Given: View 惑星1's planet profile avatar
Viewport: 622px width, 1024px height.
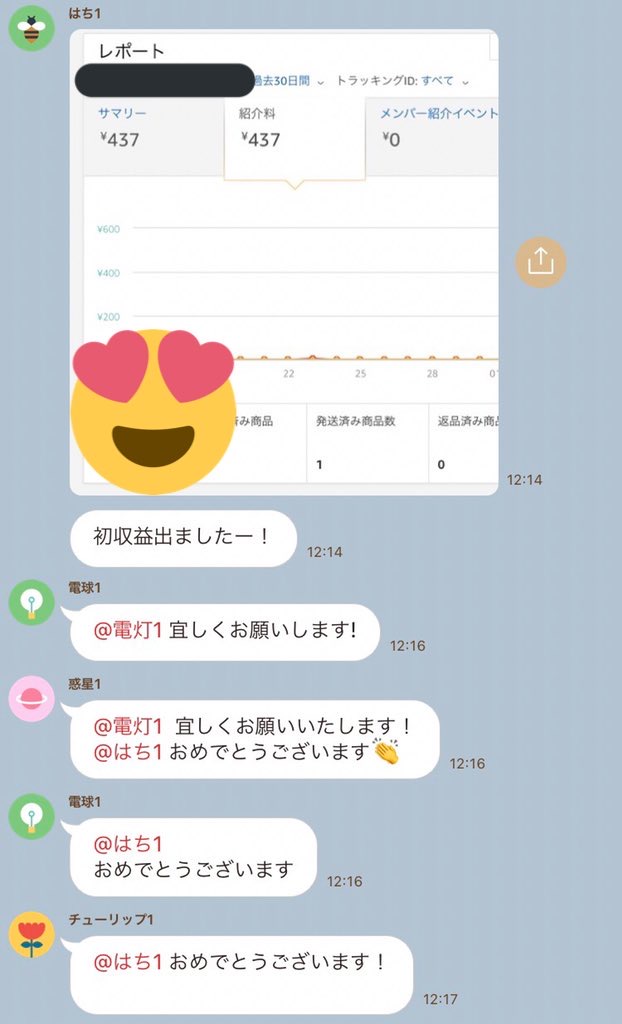Looking at the screenshot, I should (x=31, y=698).
